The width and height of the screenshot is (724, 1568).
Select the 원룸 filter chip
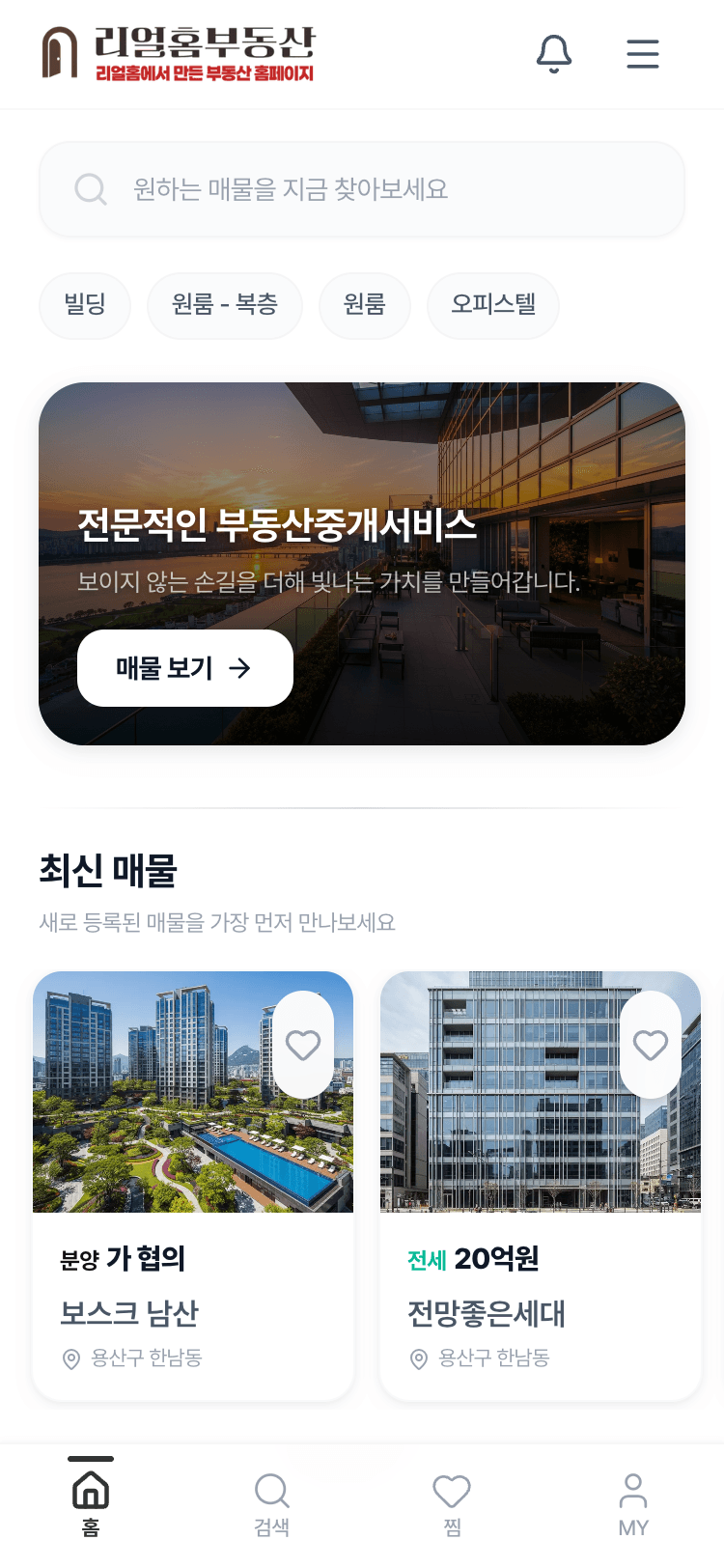click(x=365, y=305)
